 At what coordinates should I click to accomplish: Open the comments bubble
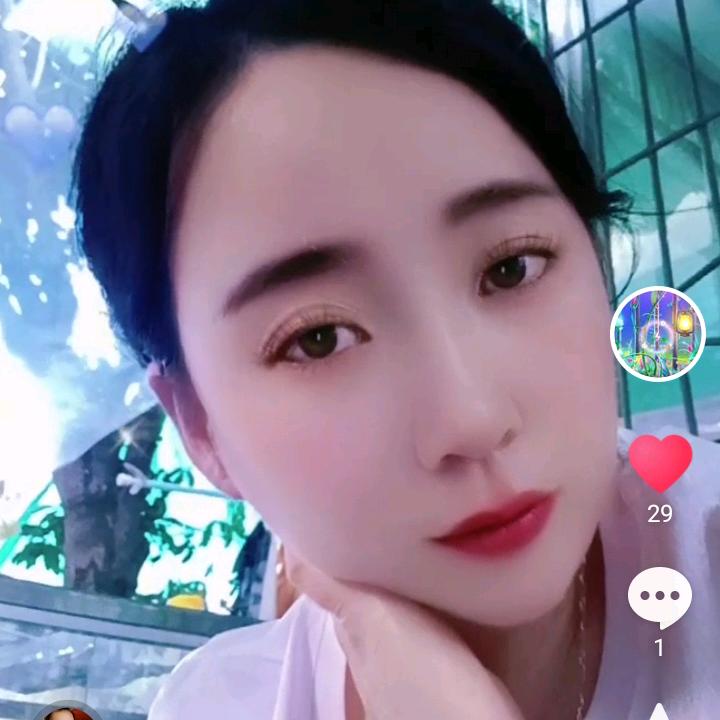coord(660,597)
